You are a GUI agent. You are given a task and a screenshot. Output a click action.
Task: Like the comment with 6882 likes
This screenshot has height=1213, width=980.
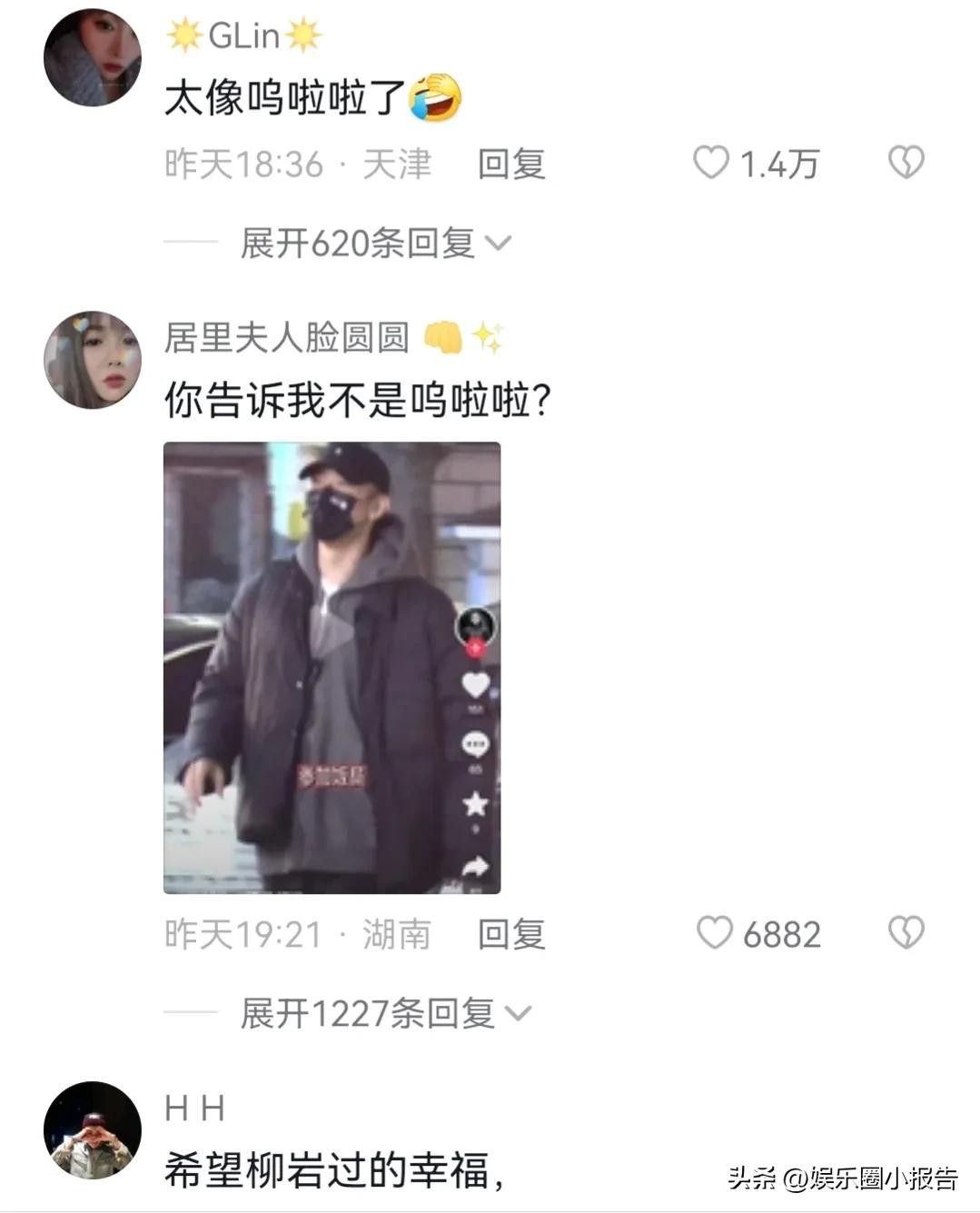715,933
